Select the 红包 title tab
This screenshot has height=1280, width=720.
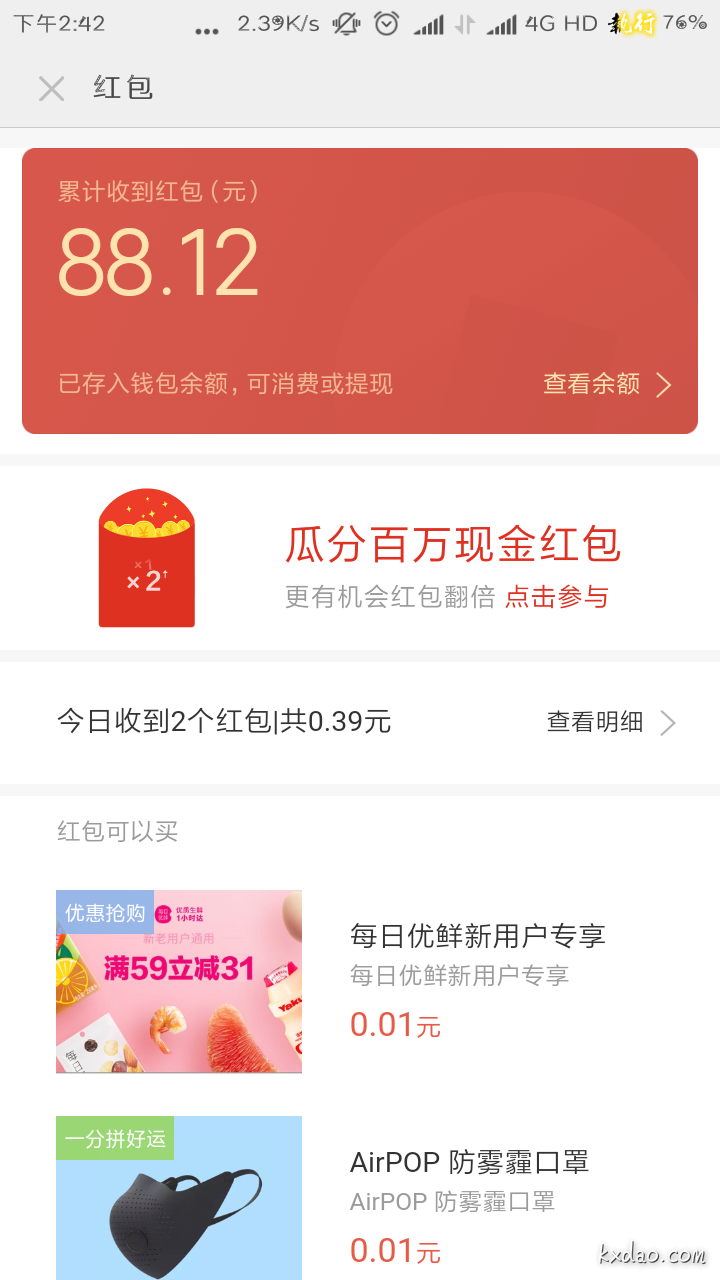click(x=122, y=88)
